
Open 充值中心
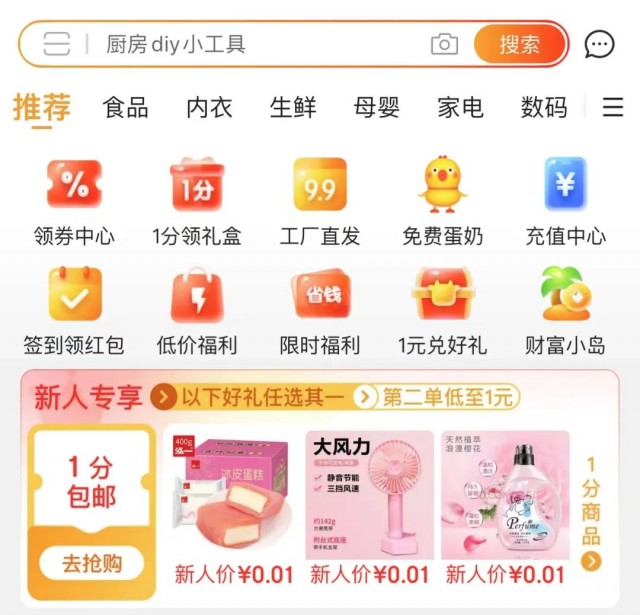(566, 201)
